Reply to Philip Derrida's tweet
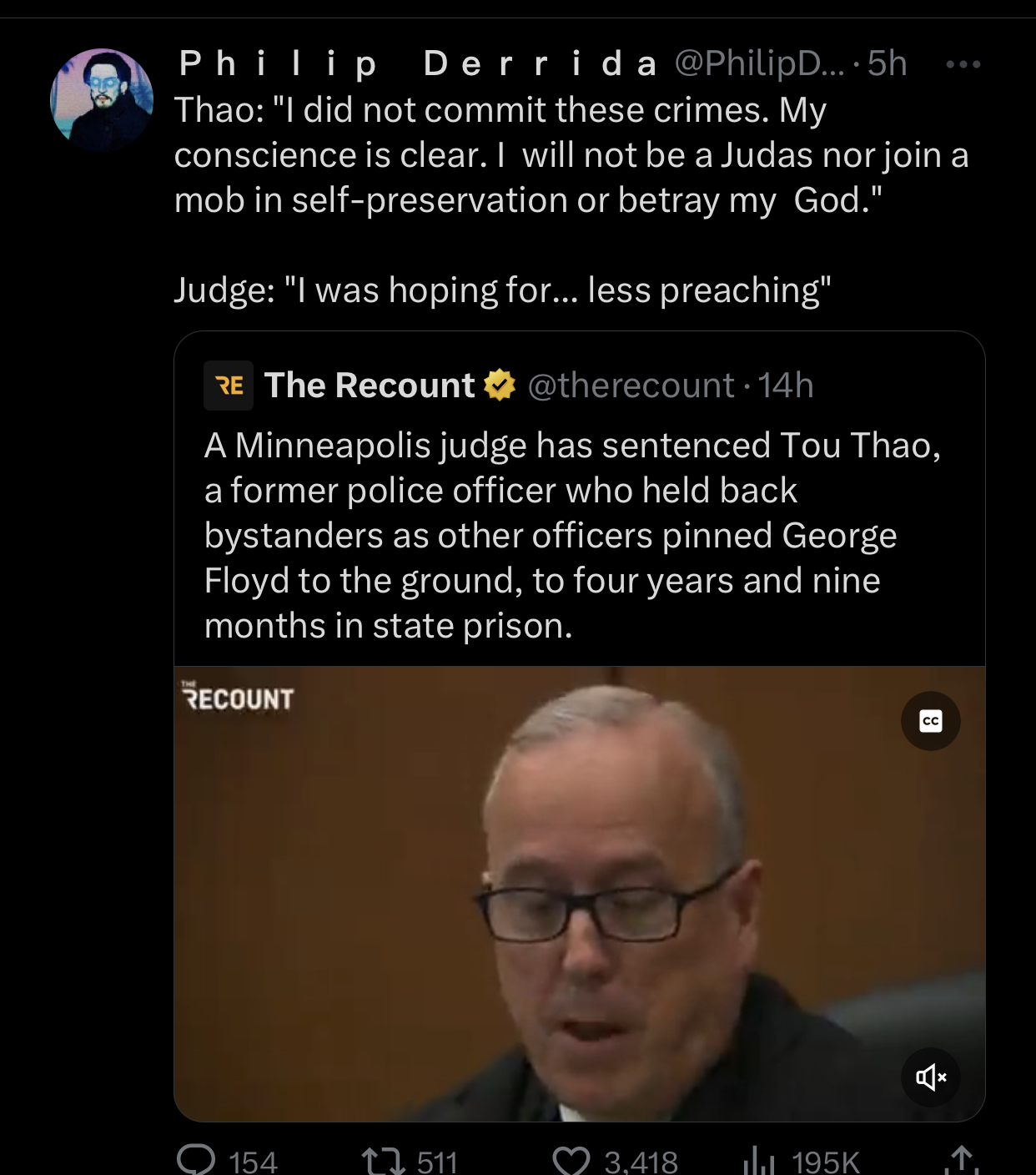Image resolution: width=1036 pixels, height=1175 pixels. pos(197,1160)
